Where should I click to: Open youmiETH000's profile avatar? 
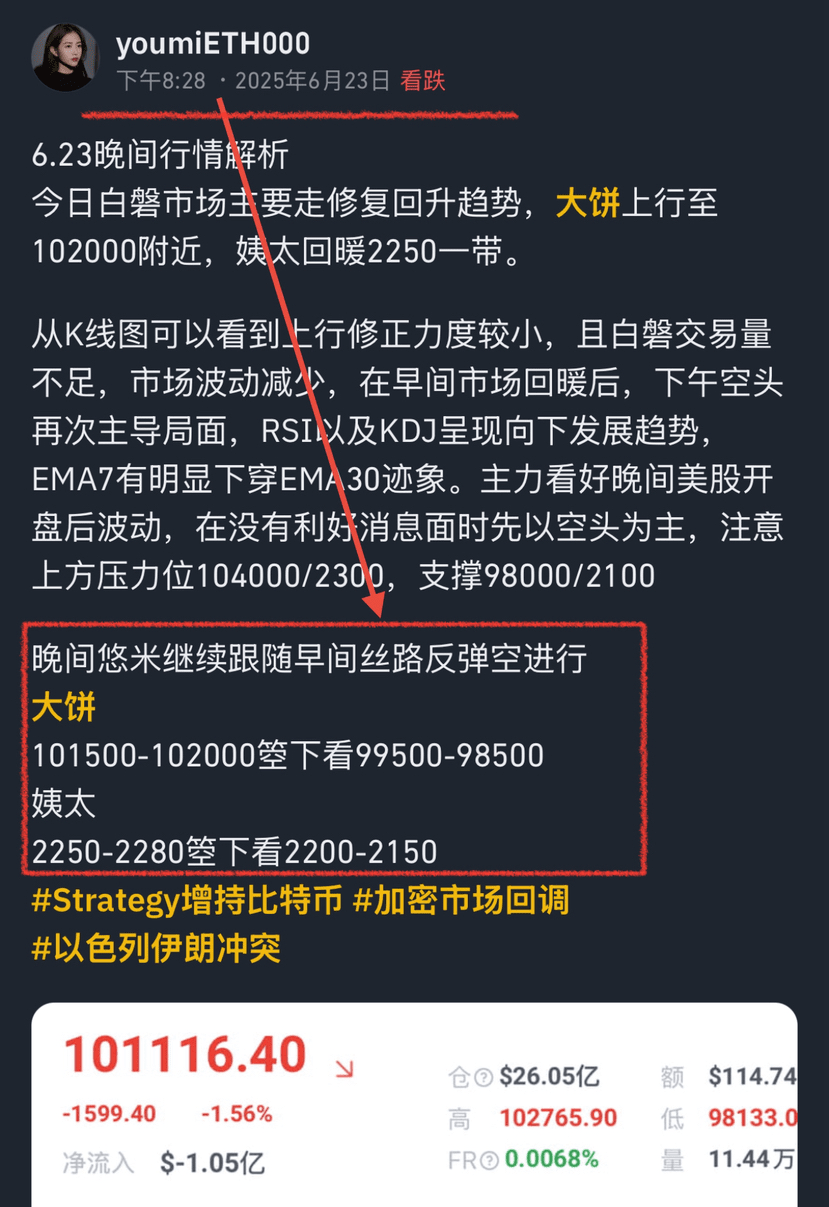(66, 58)
